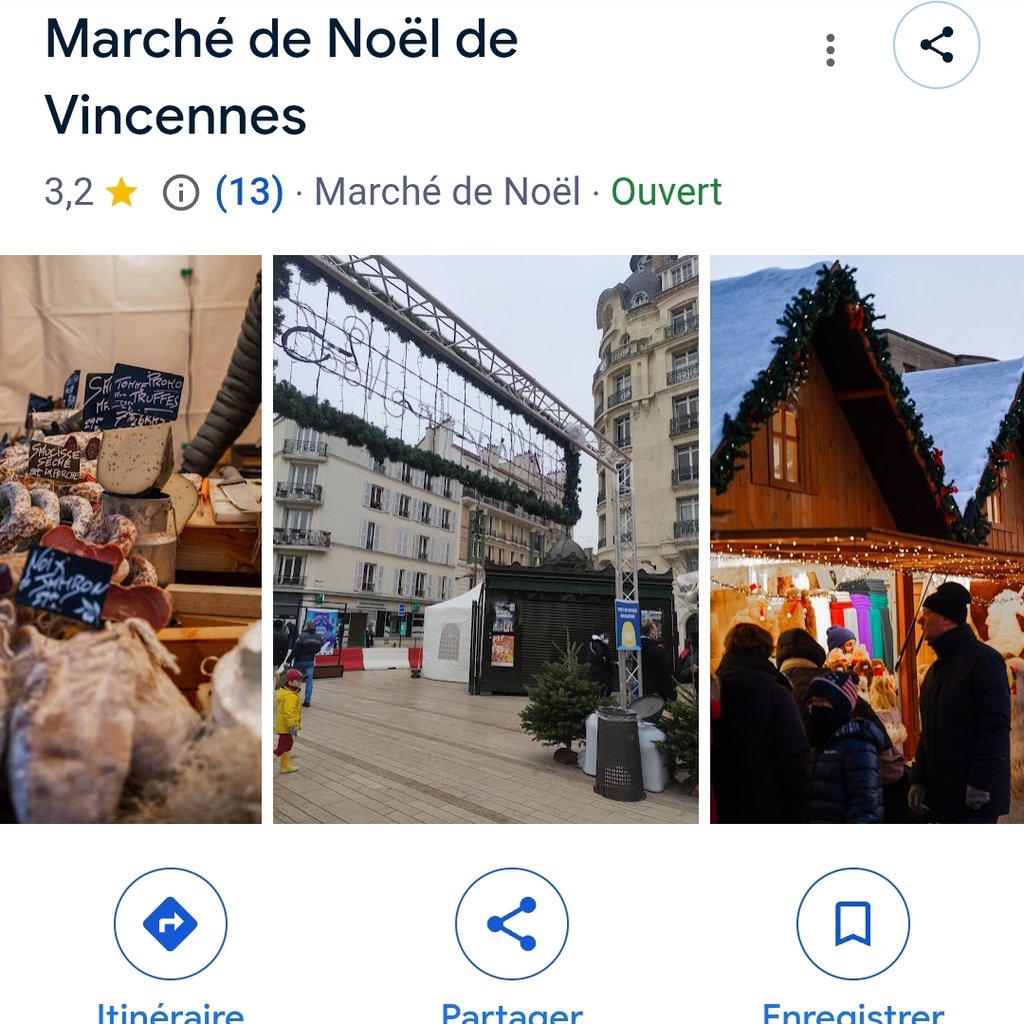The image size is (1024, 1024).
Task: Open the 13 reviews link
Action: (x=249, y=192)
